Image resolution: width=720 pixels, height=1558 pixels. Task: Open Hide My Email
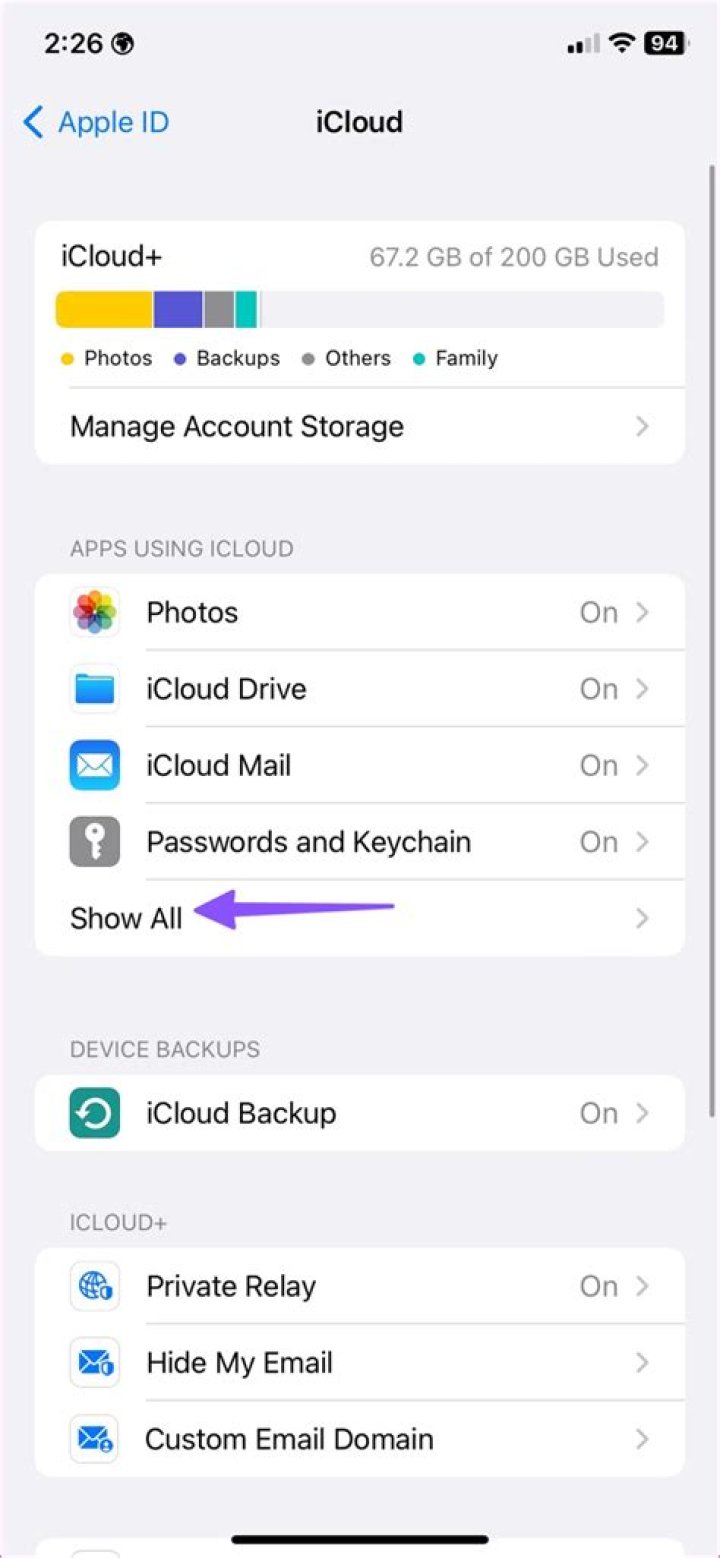[360, 1363]
